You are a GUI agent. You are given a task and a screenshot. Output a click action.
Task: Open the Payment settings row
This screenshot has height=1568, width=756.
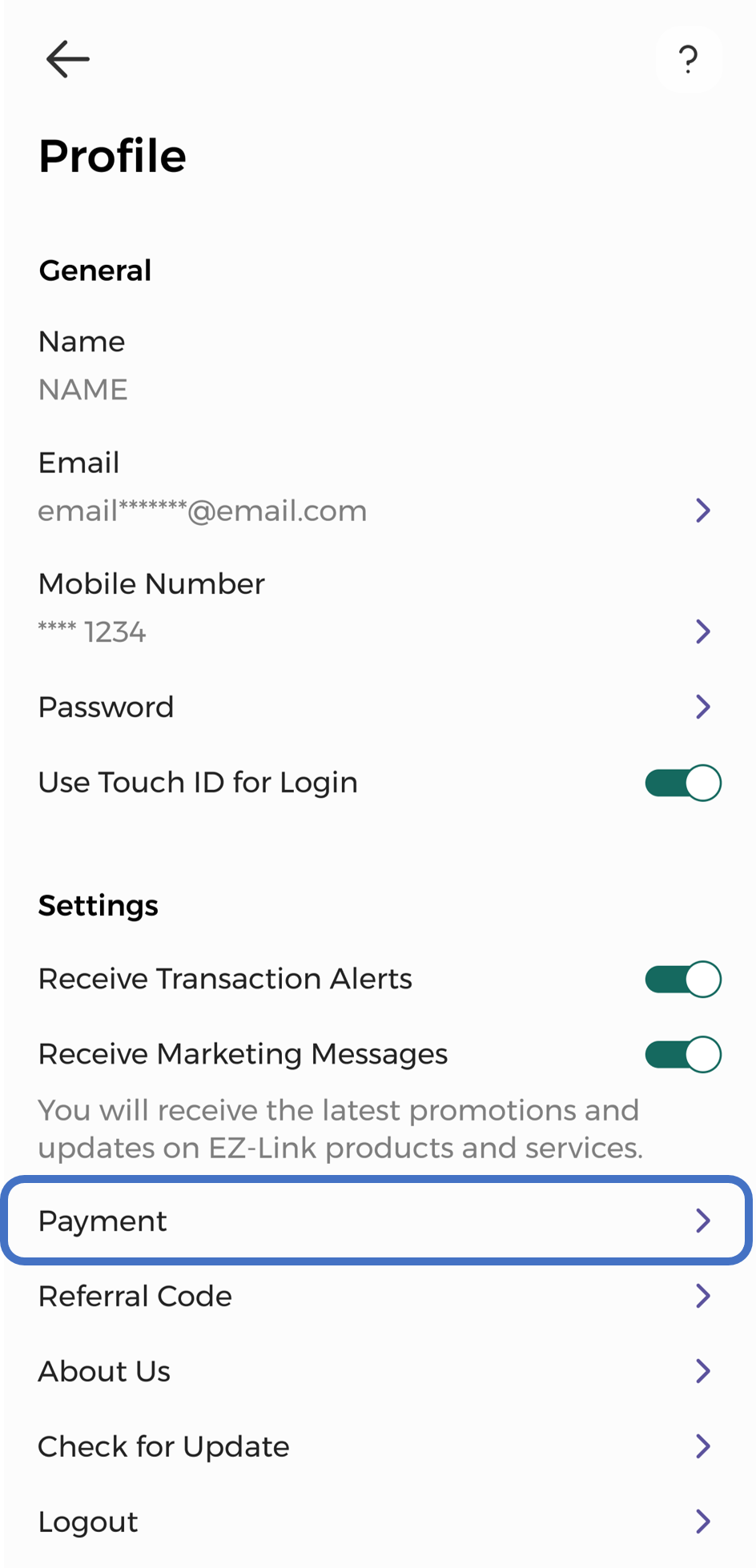click(376, 1221)
